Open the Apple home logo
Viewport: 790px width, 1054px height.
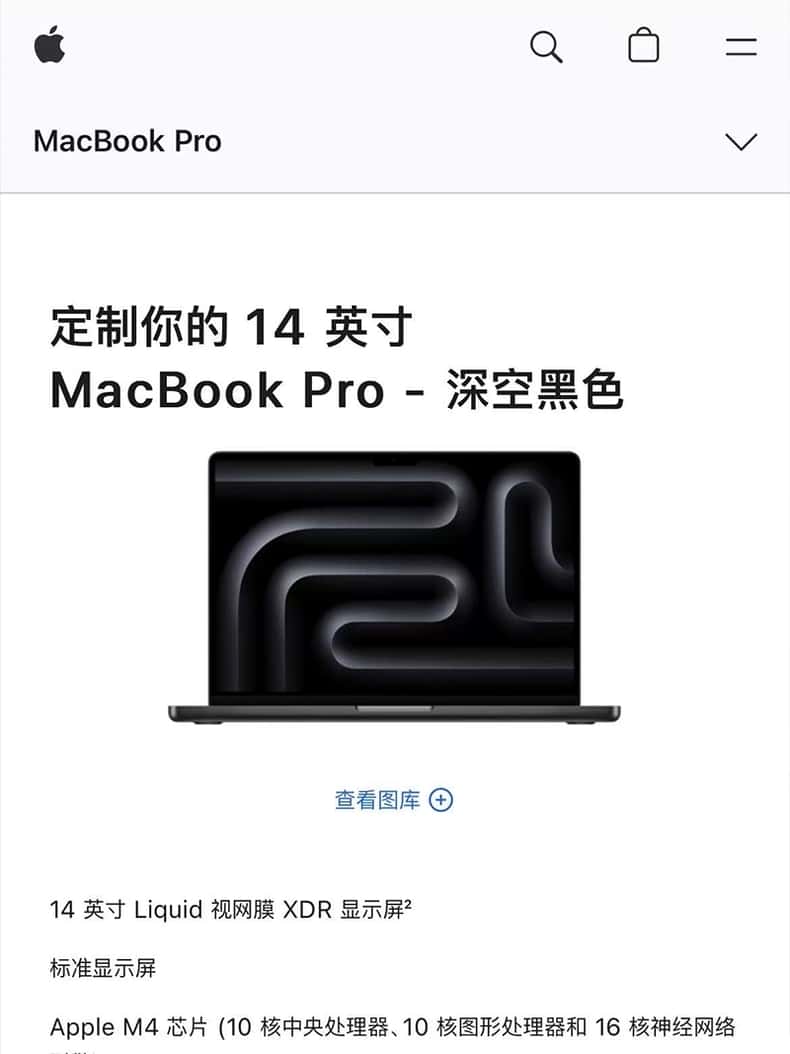[50, 46]
